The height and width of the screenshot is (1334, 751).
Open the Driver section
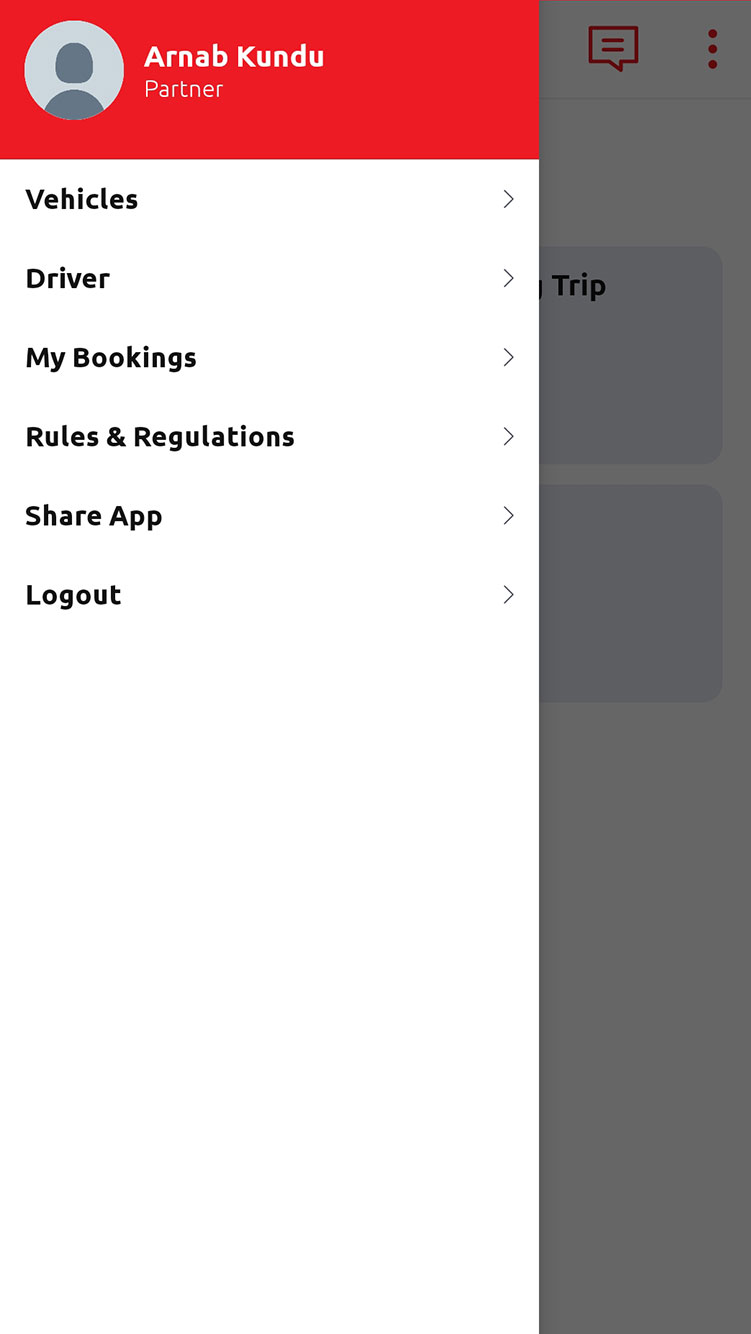pos(269,278)
